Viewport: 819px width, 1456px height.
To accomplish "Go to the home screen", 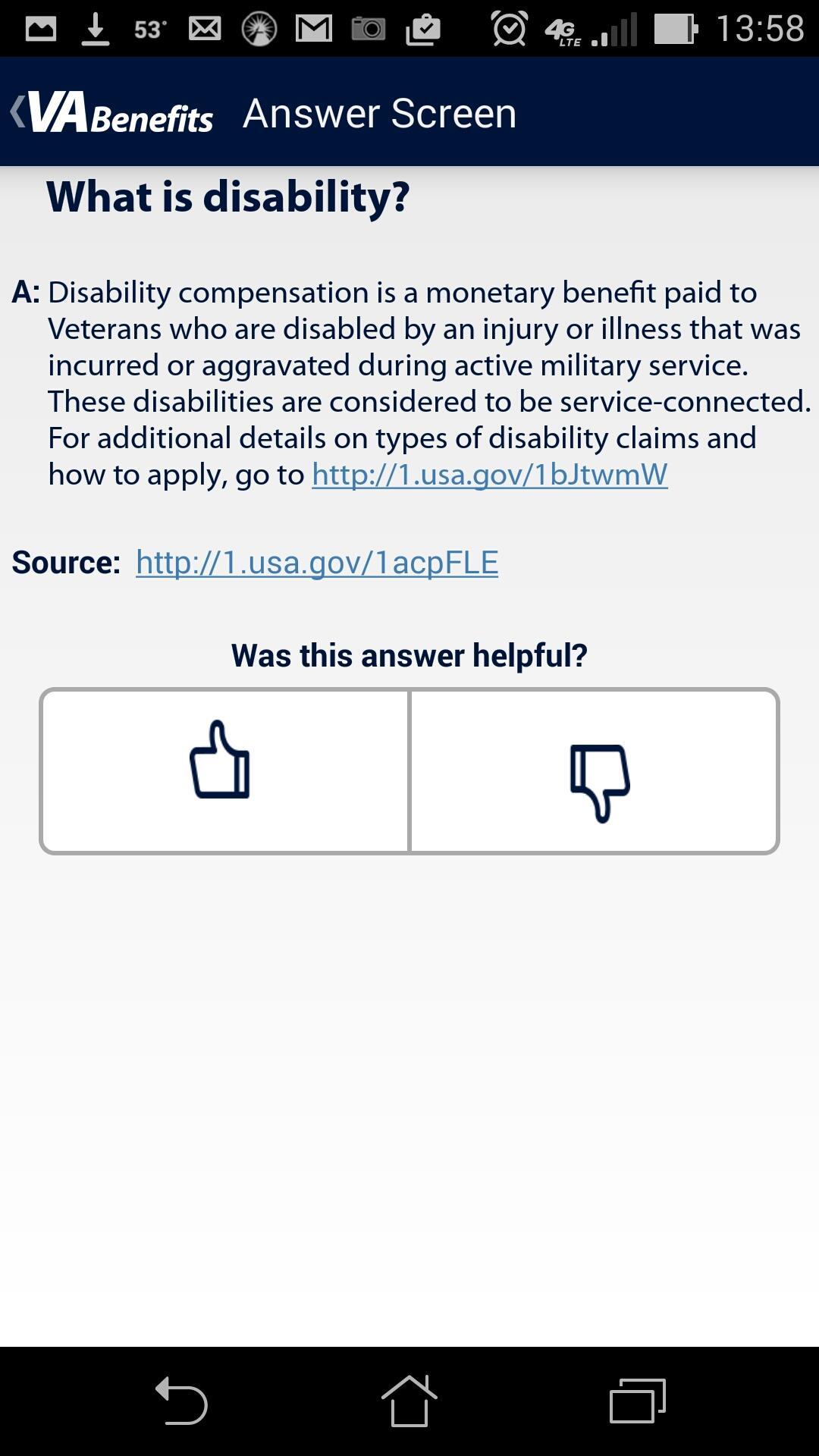I will (x=409, y=1401).
